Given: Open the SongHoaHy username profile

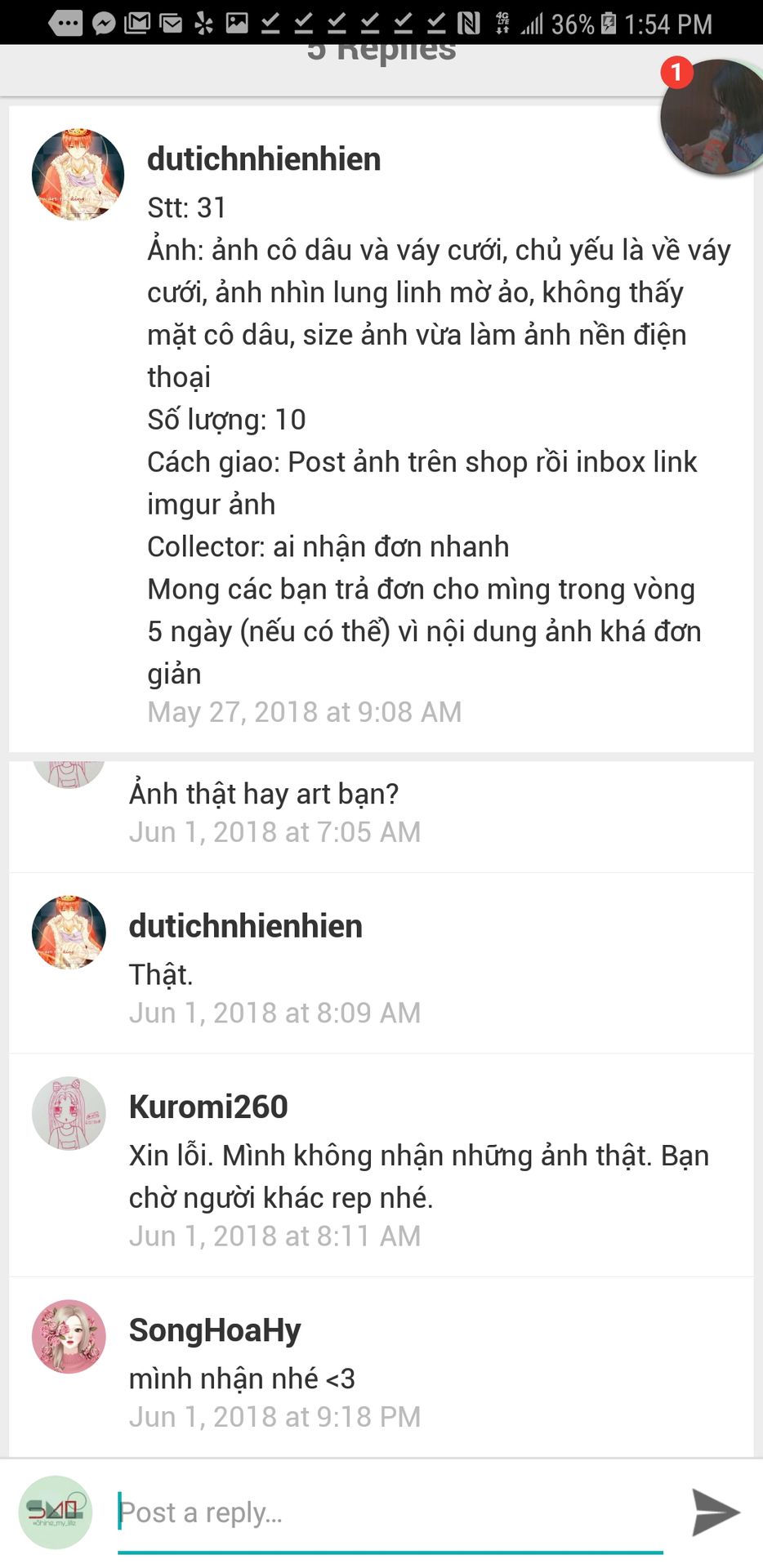Looking at the screenshot, I should point(215,1330).
